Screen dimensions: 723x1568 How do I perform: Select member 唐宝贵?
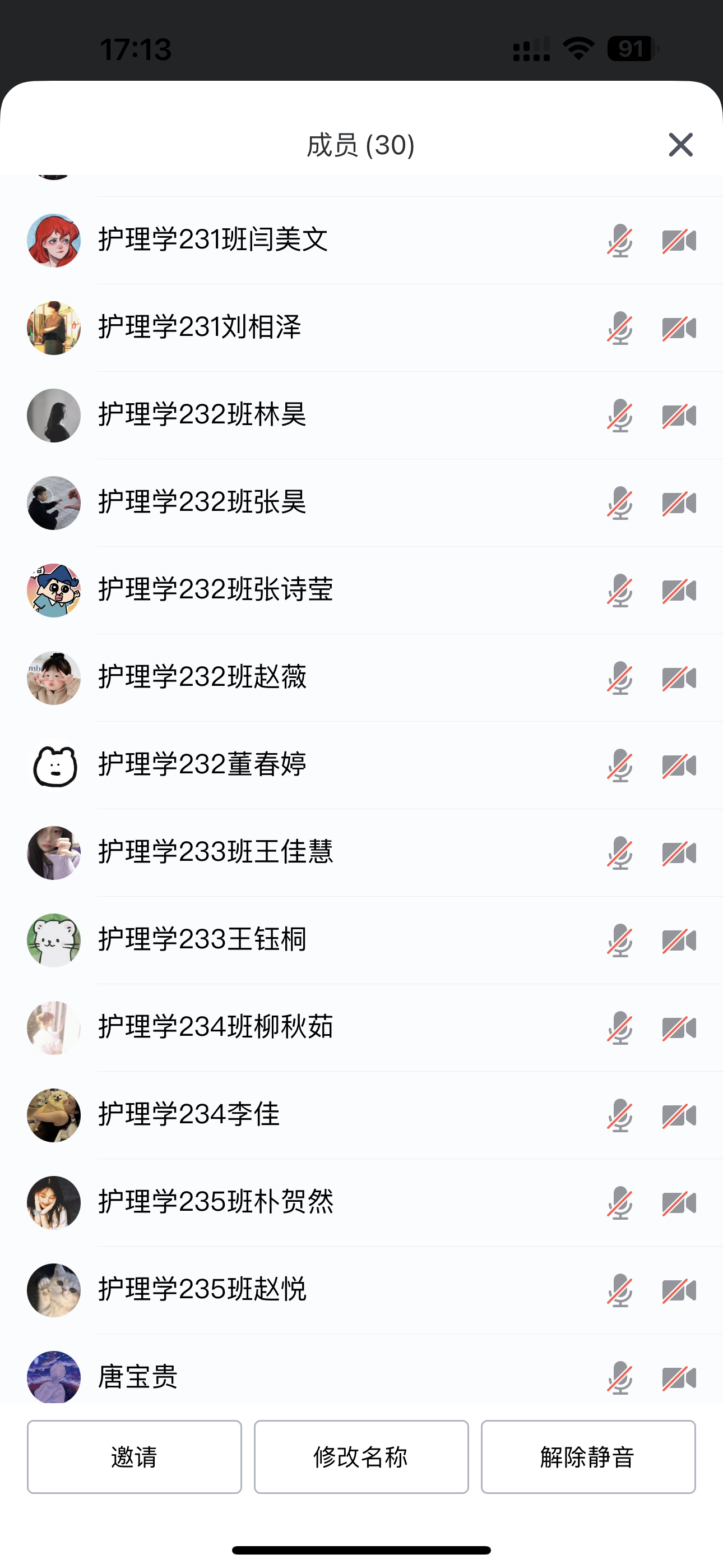click(x=137, y=1377)
